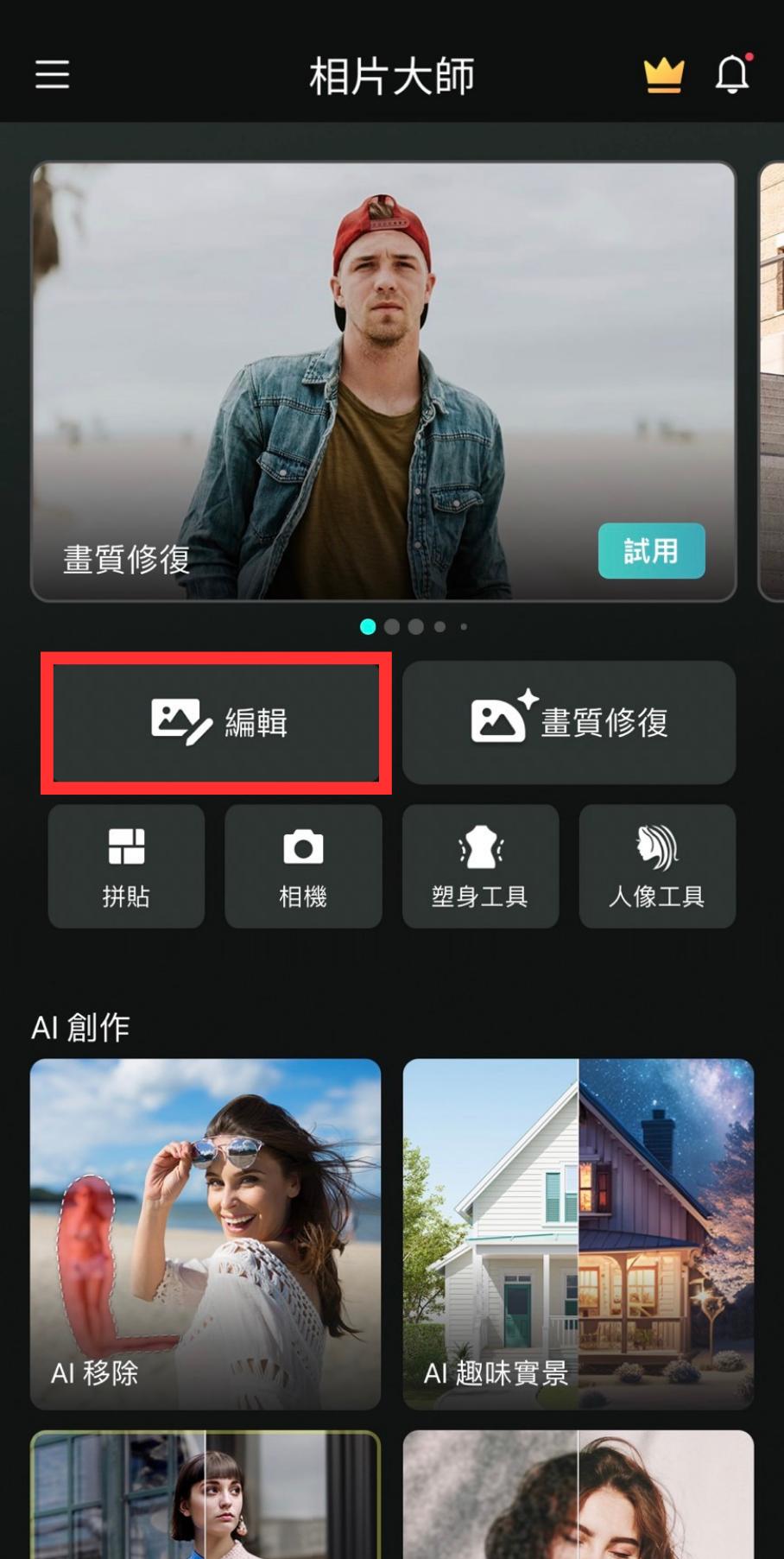
Task: Open the 拼貼 collage tool
Action: pyautogui.click(x=126, y=866)
